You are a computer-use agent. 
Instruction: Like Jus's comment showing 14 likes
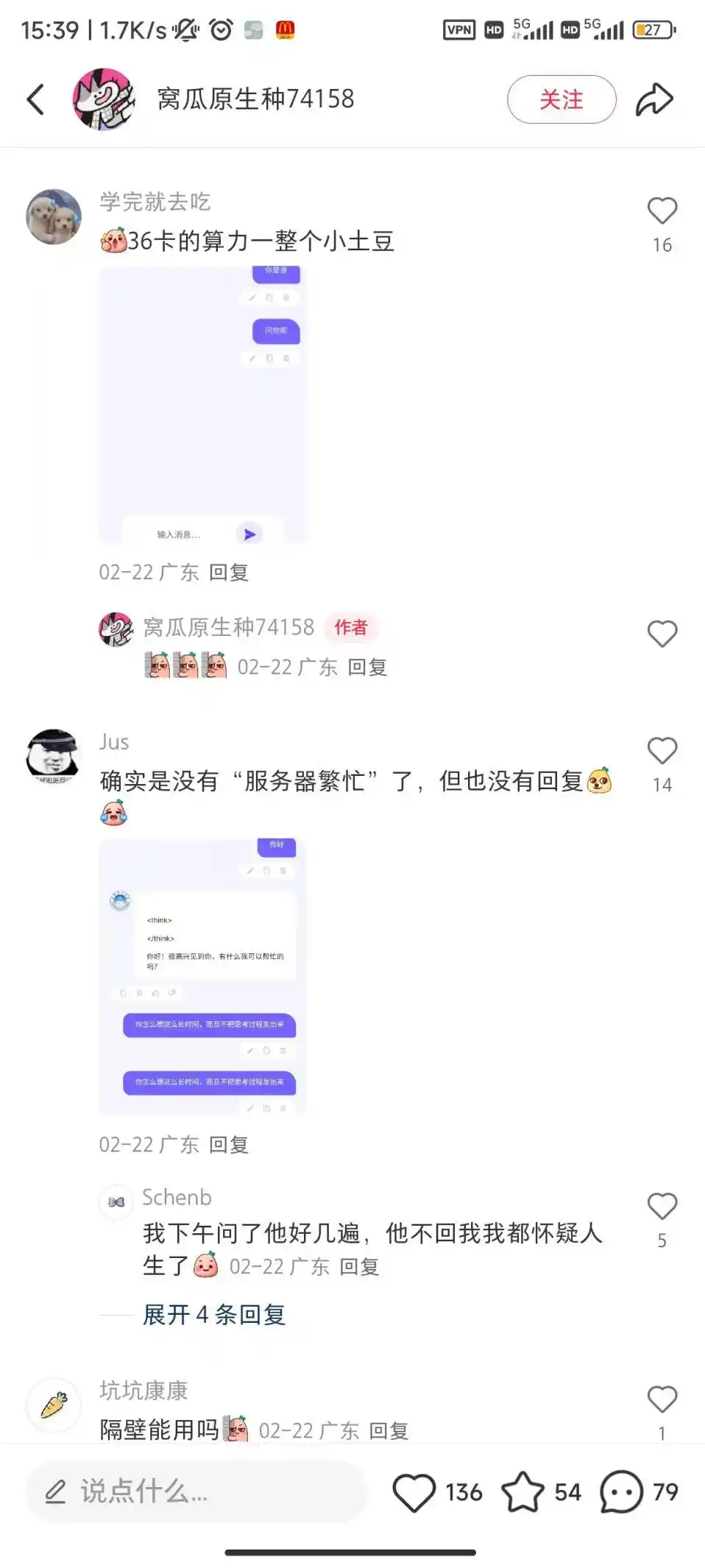(x=662, y=751)
